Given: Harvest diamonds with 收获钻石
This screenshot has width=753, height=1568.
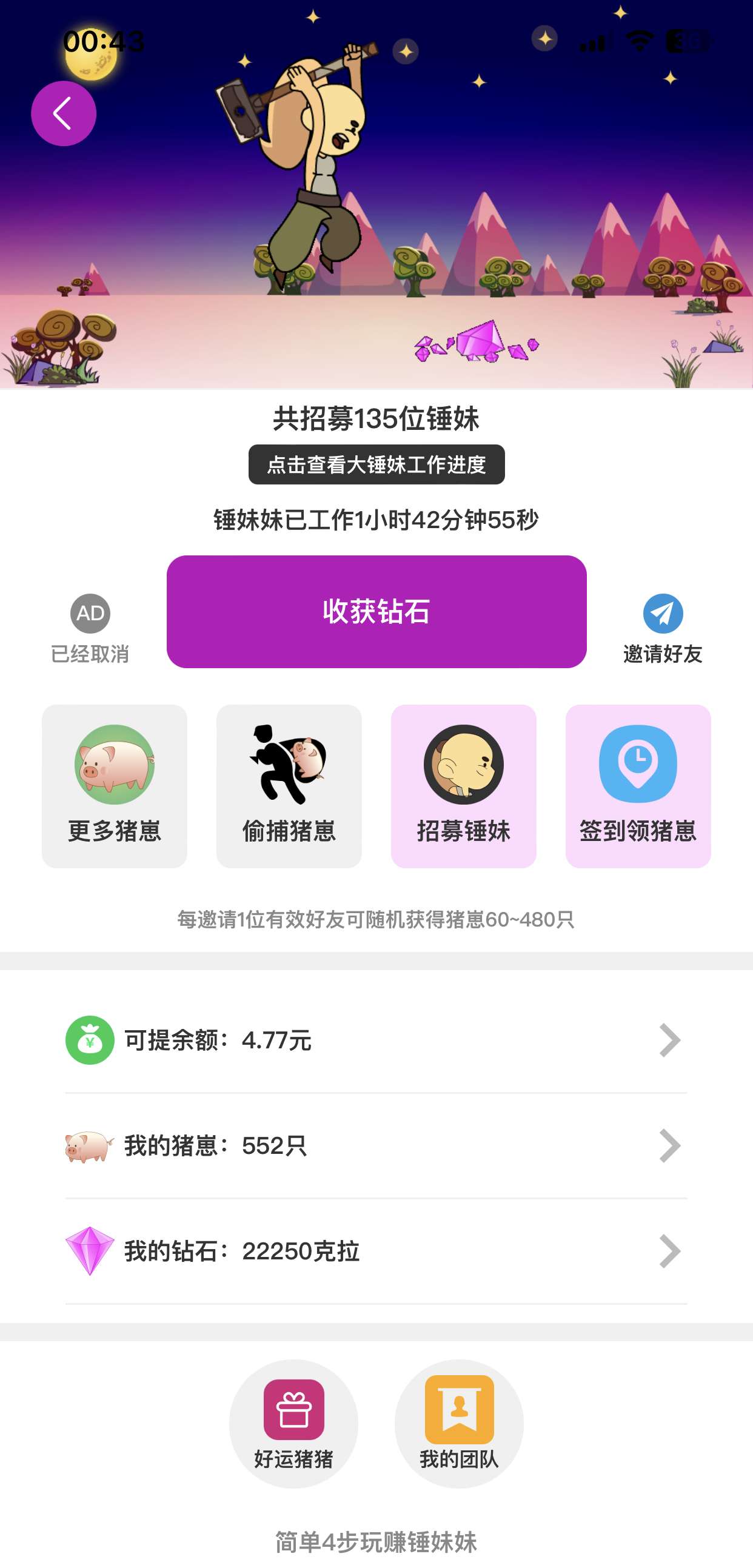Looking at the screenshot, I should tap(376, 611).
